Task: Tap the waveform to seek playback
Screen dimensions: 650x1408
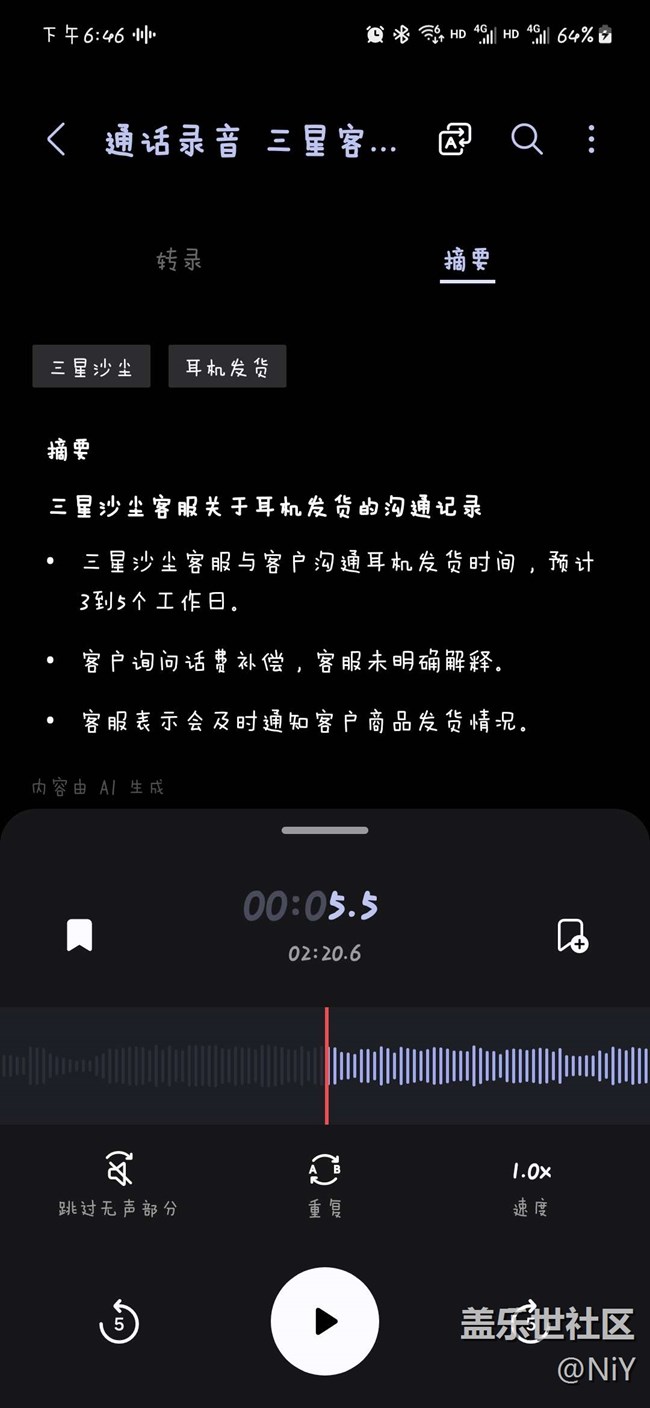Action: (325, 1065)
